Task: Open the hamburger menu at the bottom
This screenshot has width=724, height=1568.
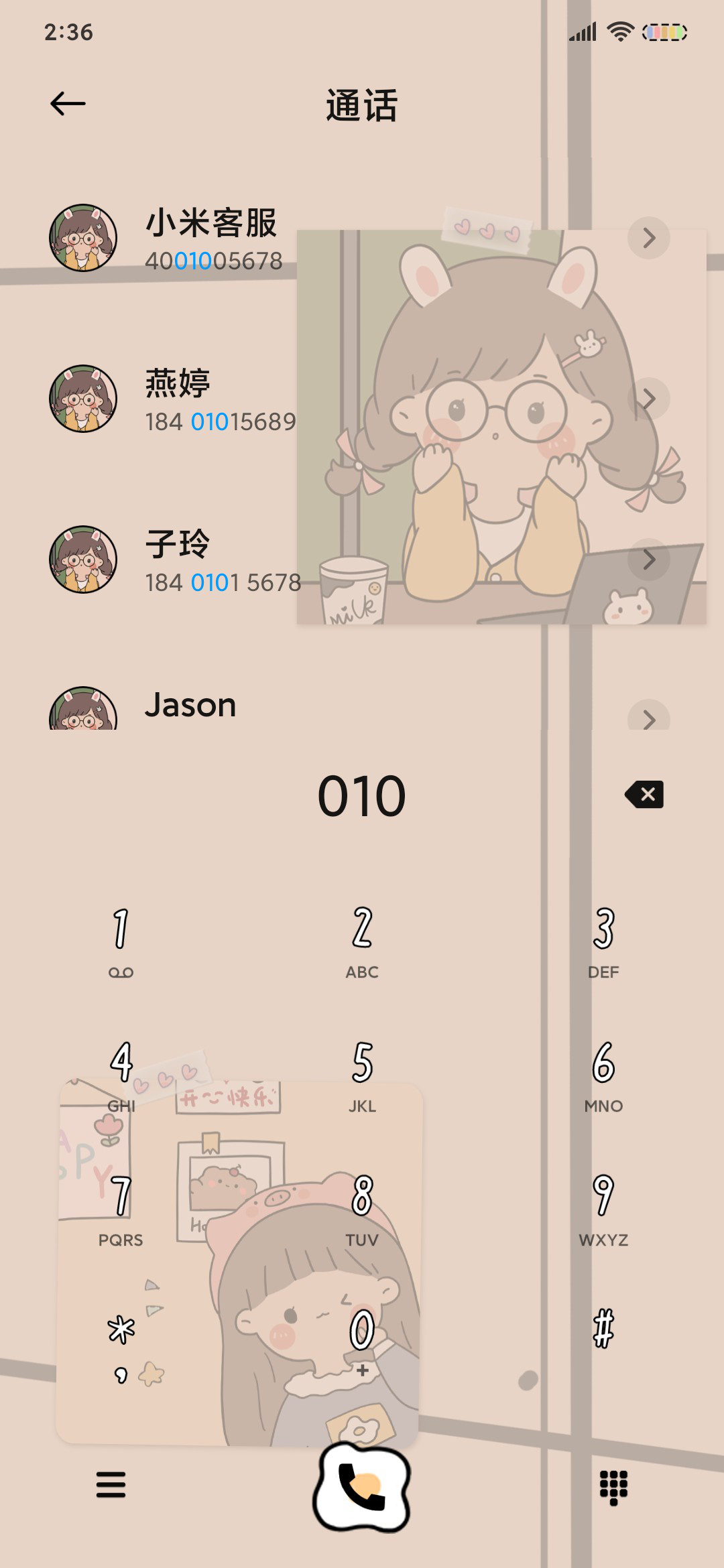Action: pyautogui.click(x=111, y=1484)
